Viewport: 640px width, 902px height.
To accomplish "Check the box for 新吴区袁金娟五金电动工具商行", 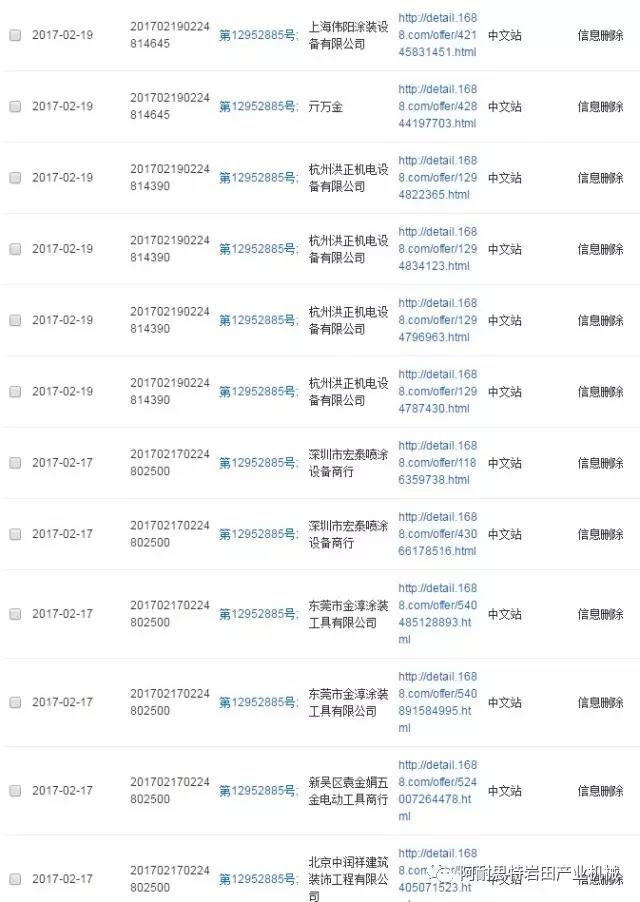I will pos(15,790).
